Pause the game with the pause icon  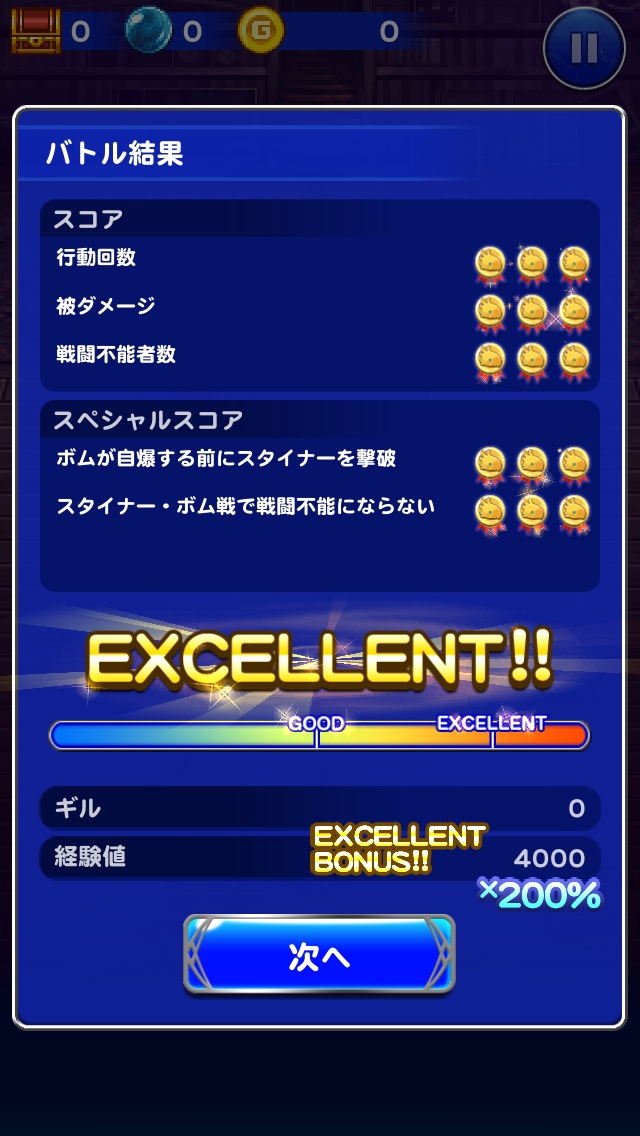(x=585, y=47)
